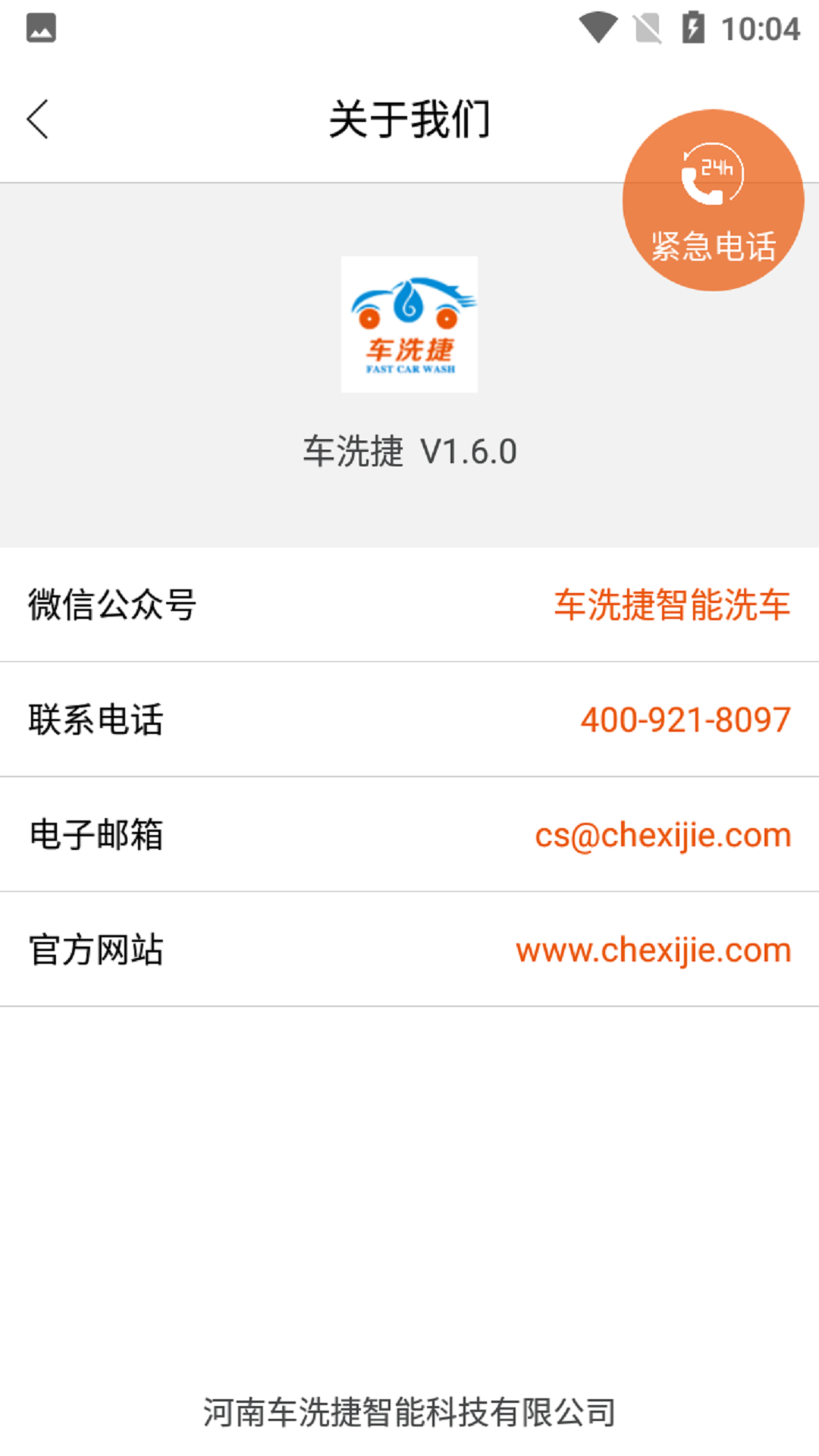Open the official website www.chexijie.com

(x=654, y=950)
